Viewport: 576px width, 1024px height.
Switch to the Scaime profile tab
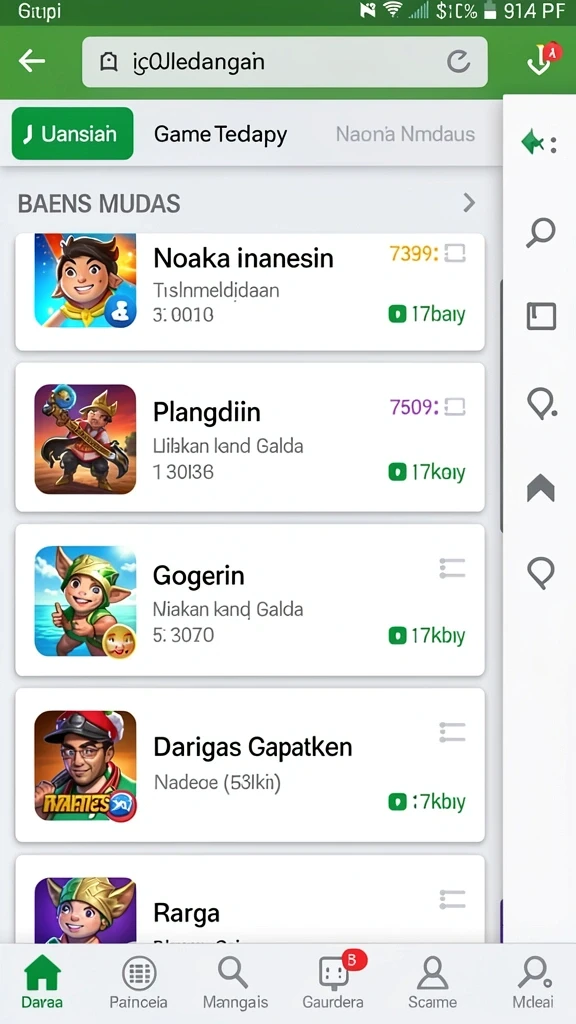(432, 983)
